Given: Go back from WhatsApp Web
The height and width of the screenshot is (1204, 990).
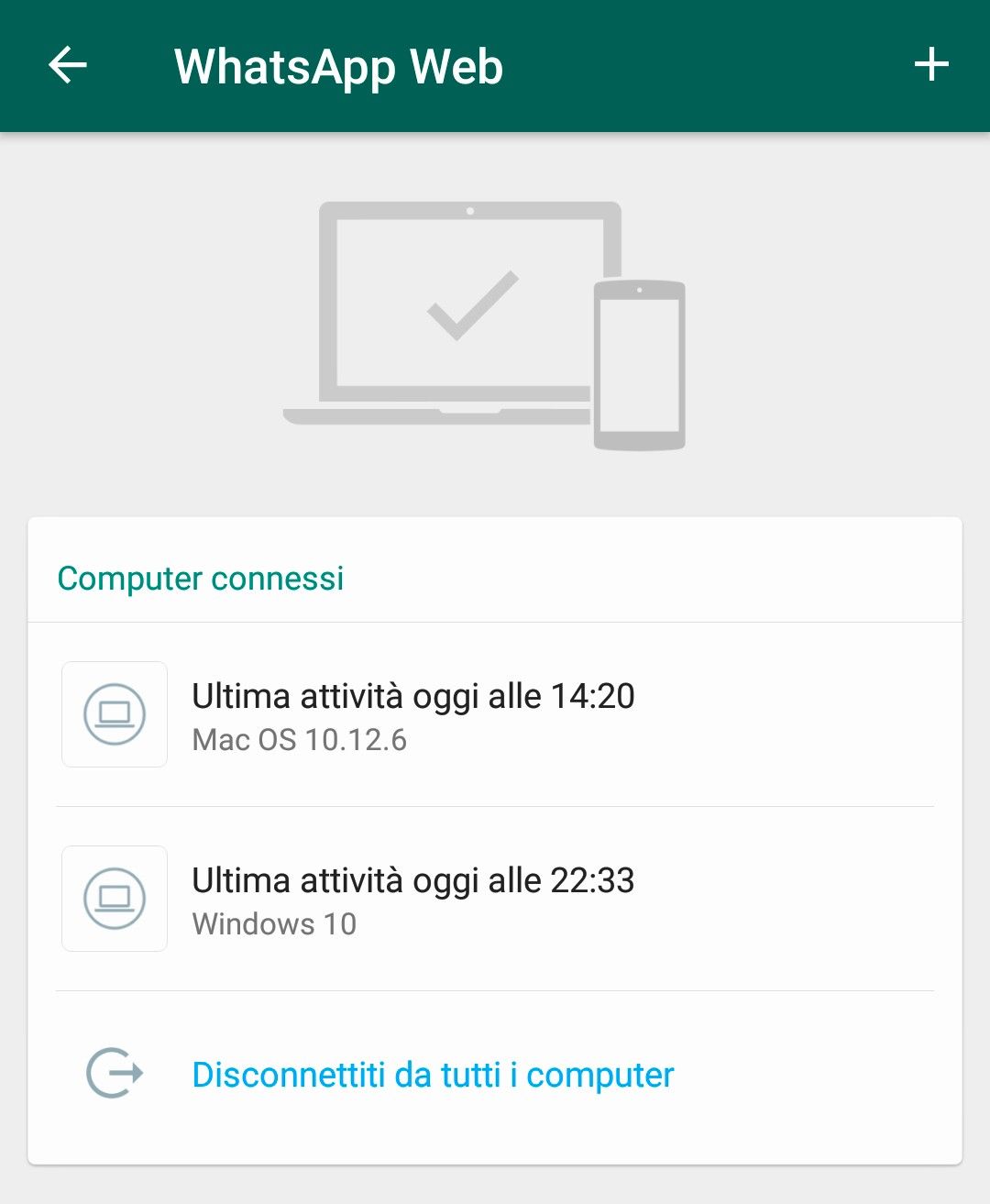Looking at the screenshot, I should point(68,66).
